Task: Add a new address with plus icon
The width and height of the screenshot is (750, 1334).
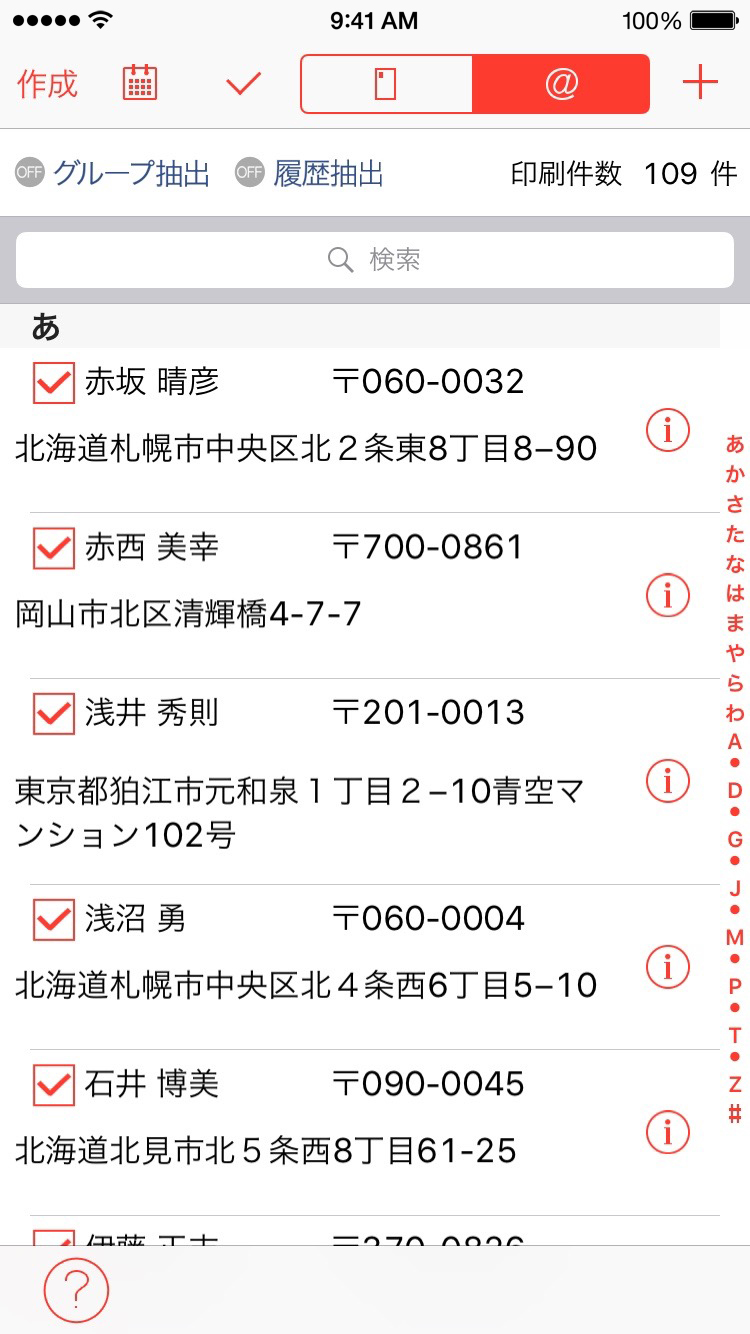Action: coord(700,83)
